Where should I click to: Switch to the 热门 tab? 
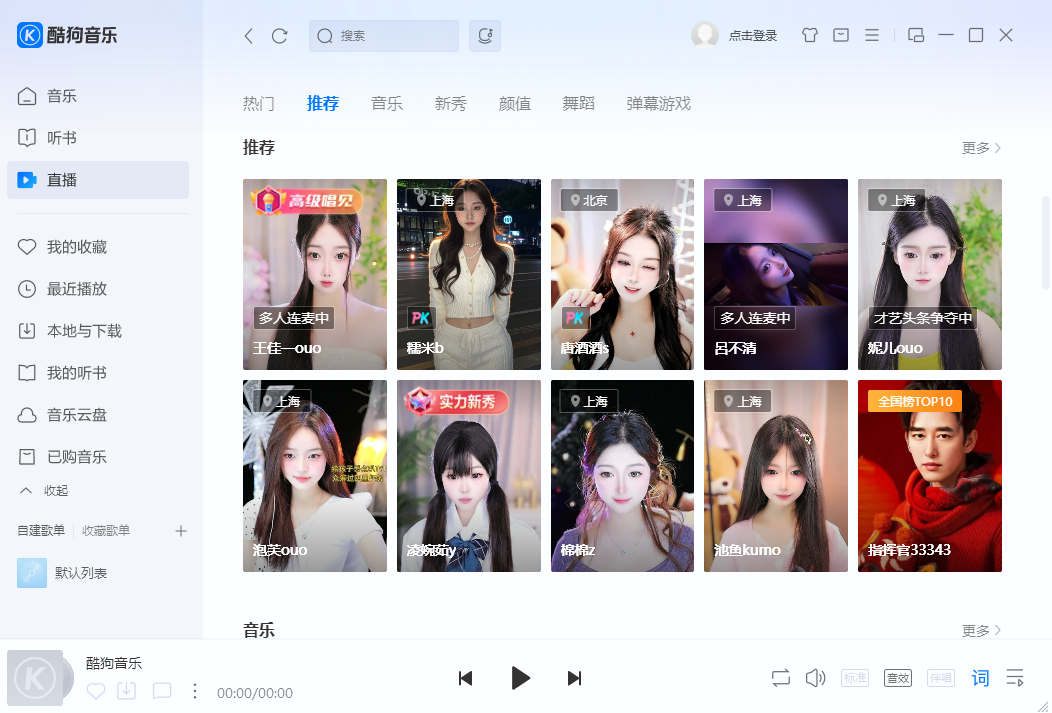pyautogui.click(x=258, y=104)
